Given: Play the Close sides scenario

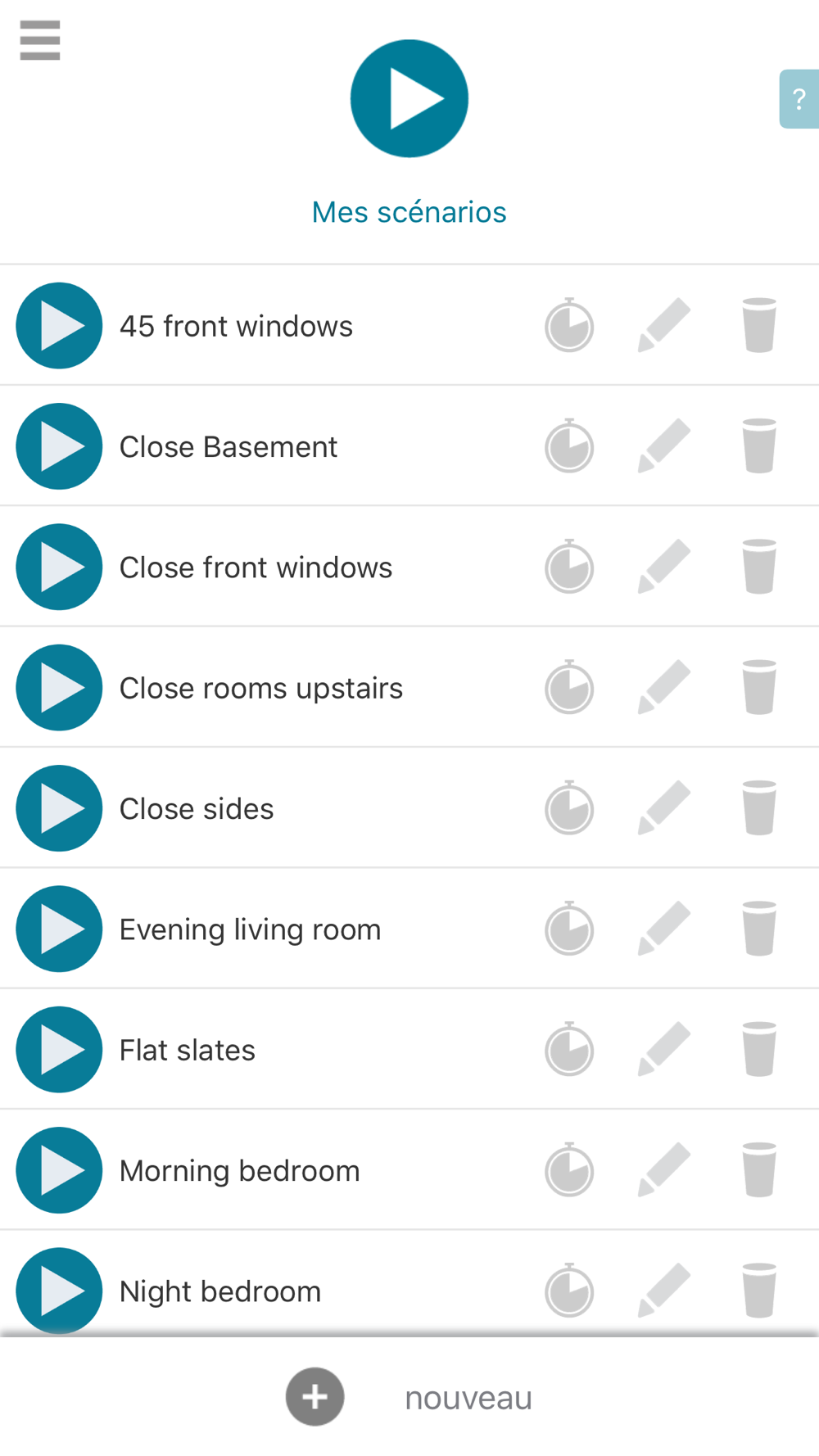Looking at the screenshot, I should (59, 808).
